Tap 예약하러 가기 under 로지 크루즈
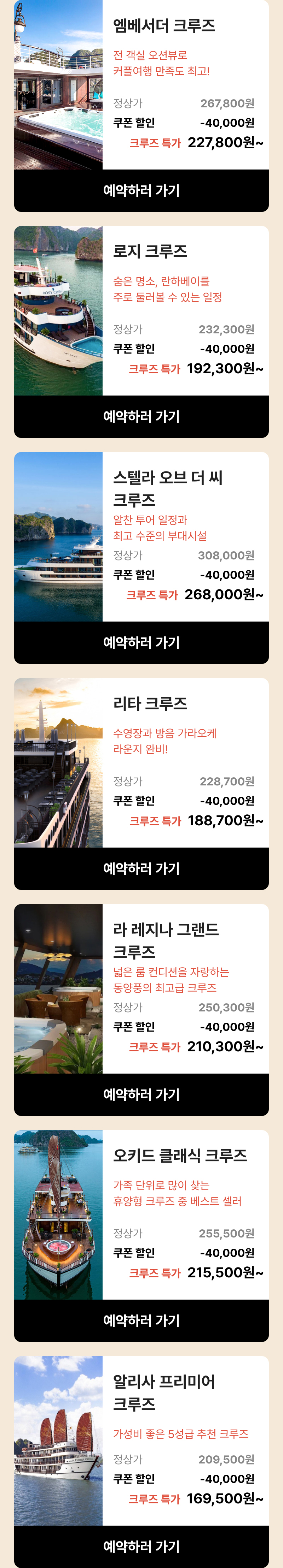283x1568 pixels. coord(141,416)
